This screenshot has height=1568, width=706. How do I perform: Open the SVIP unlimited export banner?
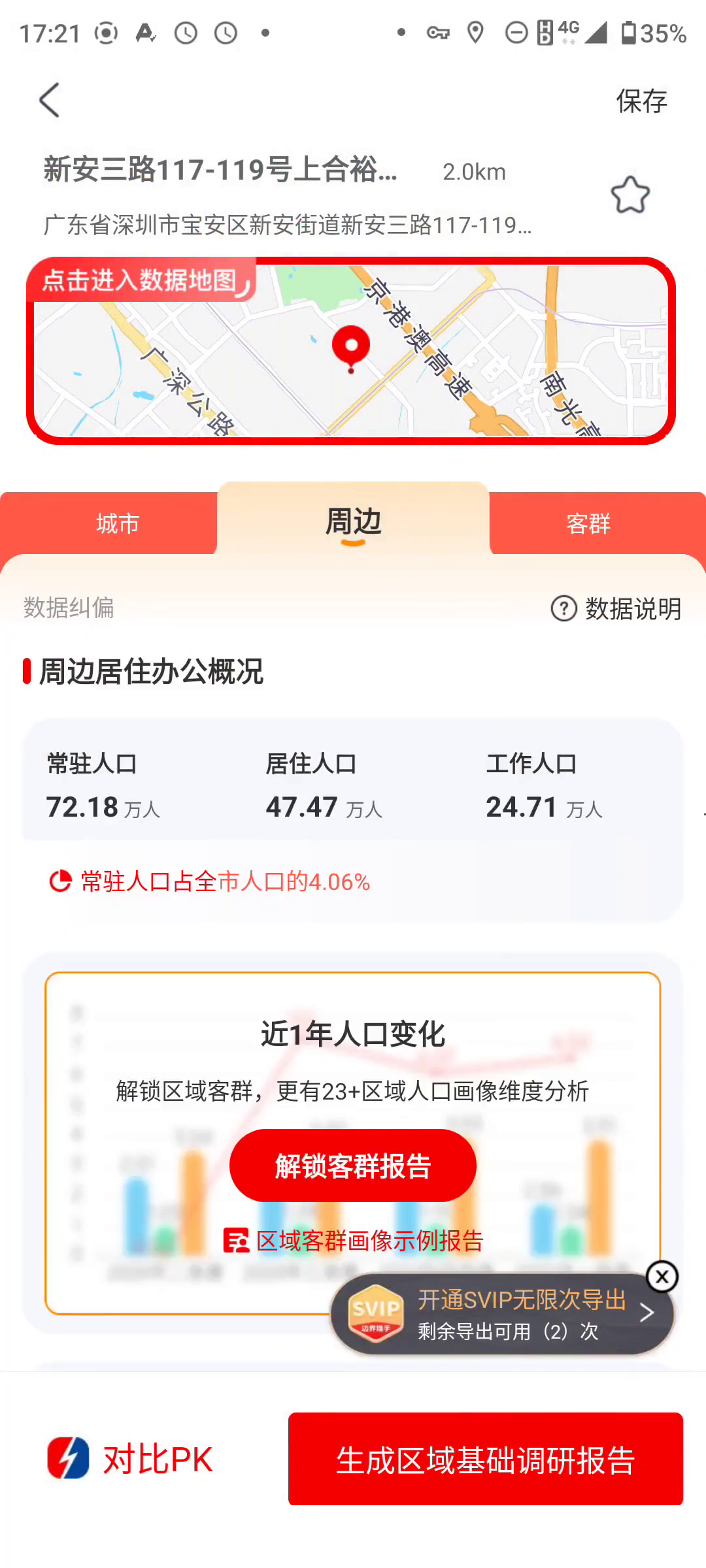(x=503, y=1314)
